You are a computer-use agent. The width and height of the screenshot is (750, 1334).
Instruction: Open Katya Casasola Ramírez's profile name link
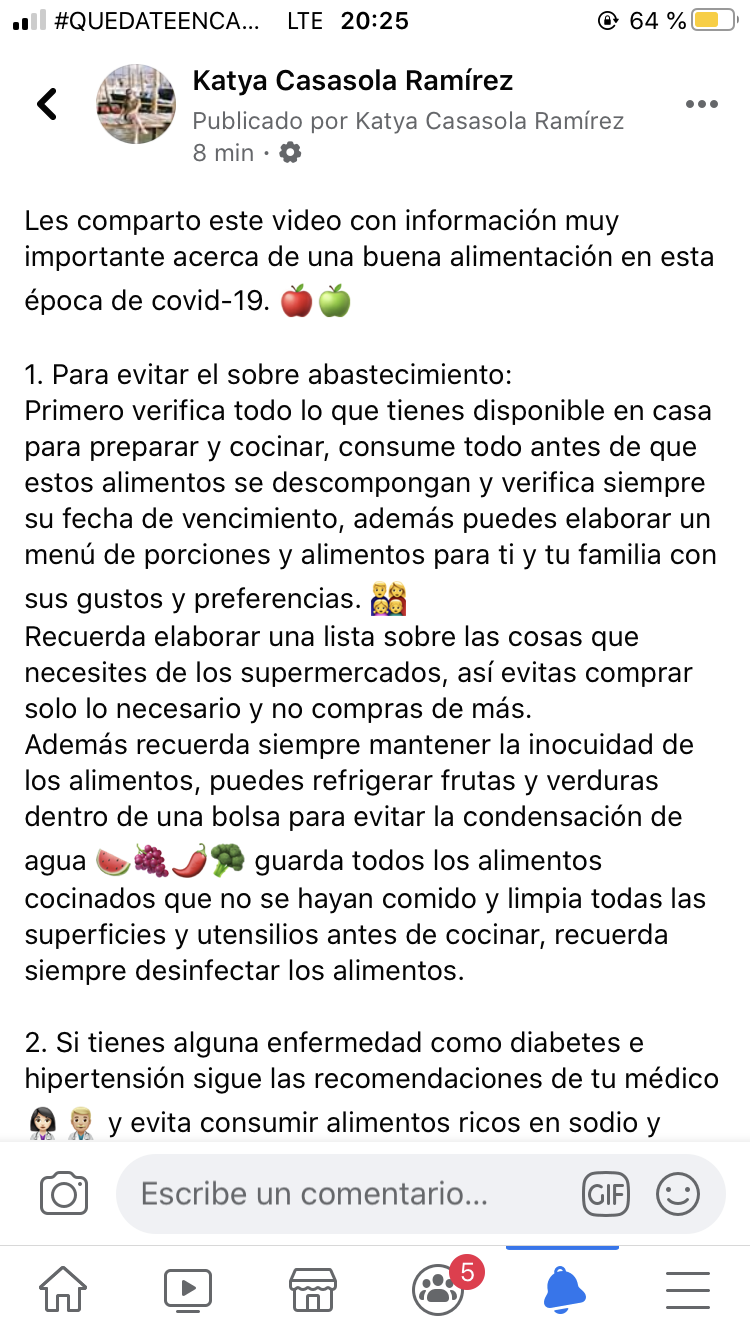pos(353,80)
